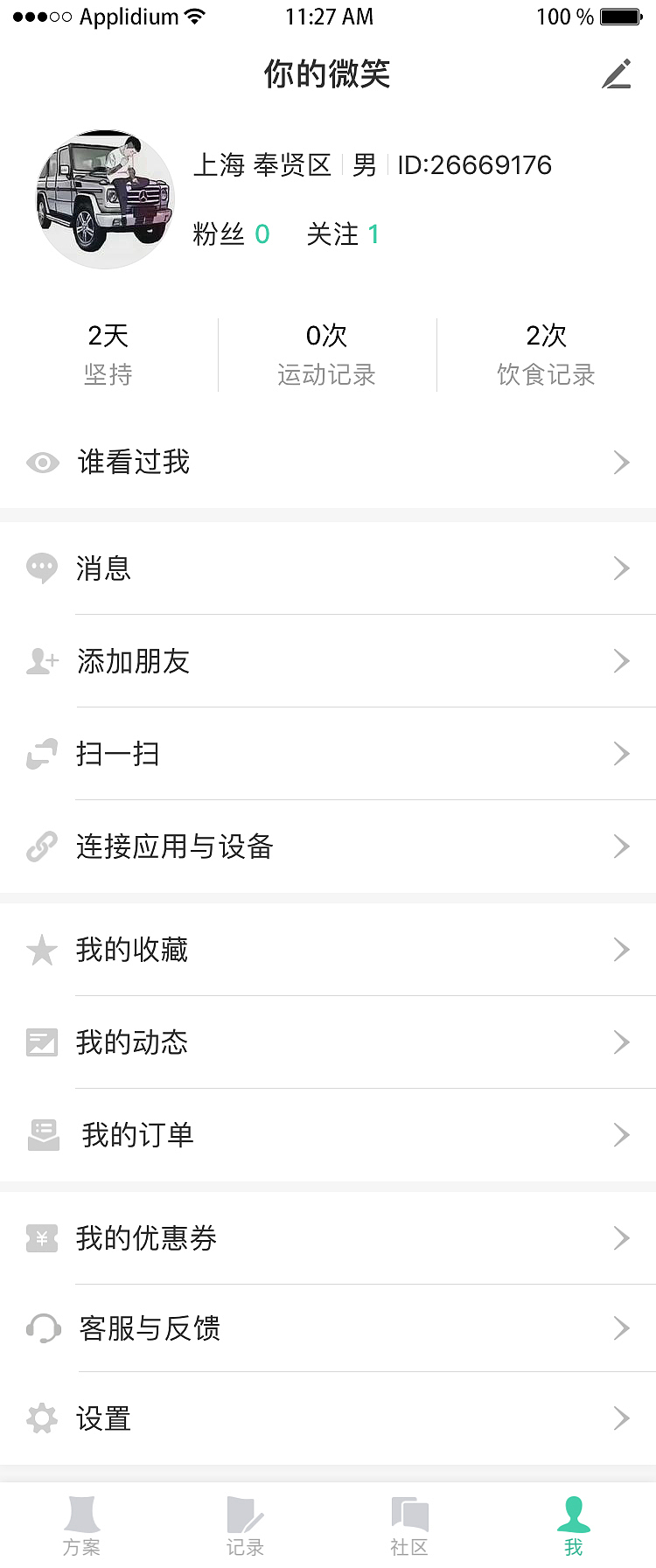
Task: Tap the eye icon beside 谁看过我
Action: [42, 463]
